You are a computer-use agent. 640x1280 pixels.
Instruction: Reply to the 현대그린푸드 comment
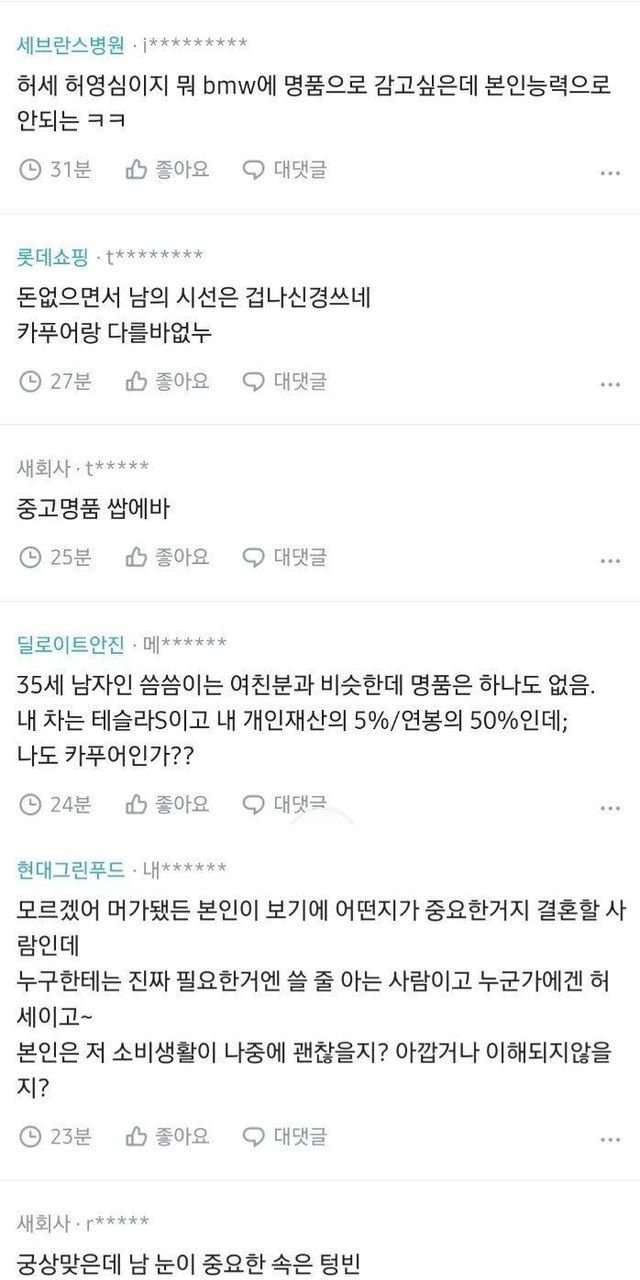tap(286, 1136)
